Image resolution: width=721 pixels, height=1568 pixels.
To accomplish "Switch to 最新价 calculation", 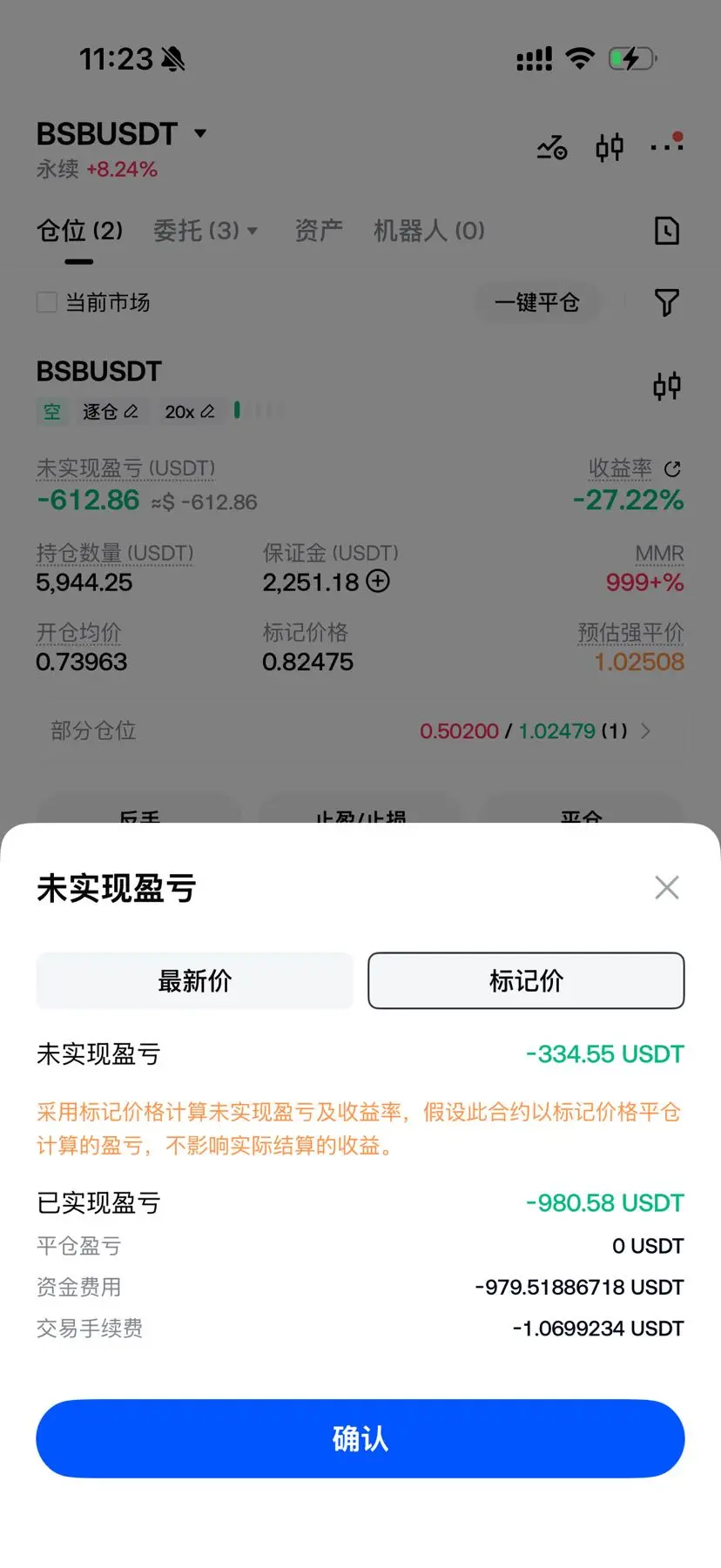I will (x=194, y=981).
